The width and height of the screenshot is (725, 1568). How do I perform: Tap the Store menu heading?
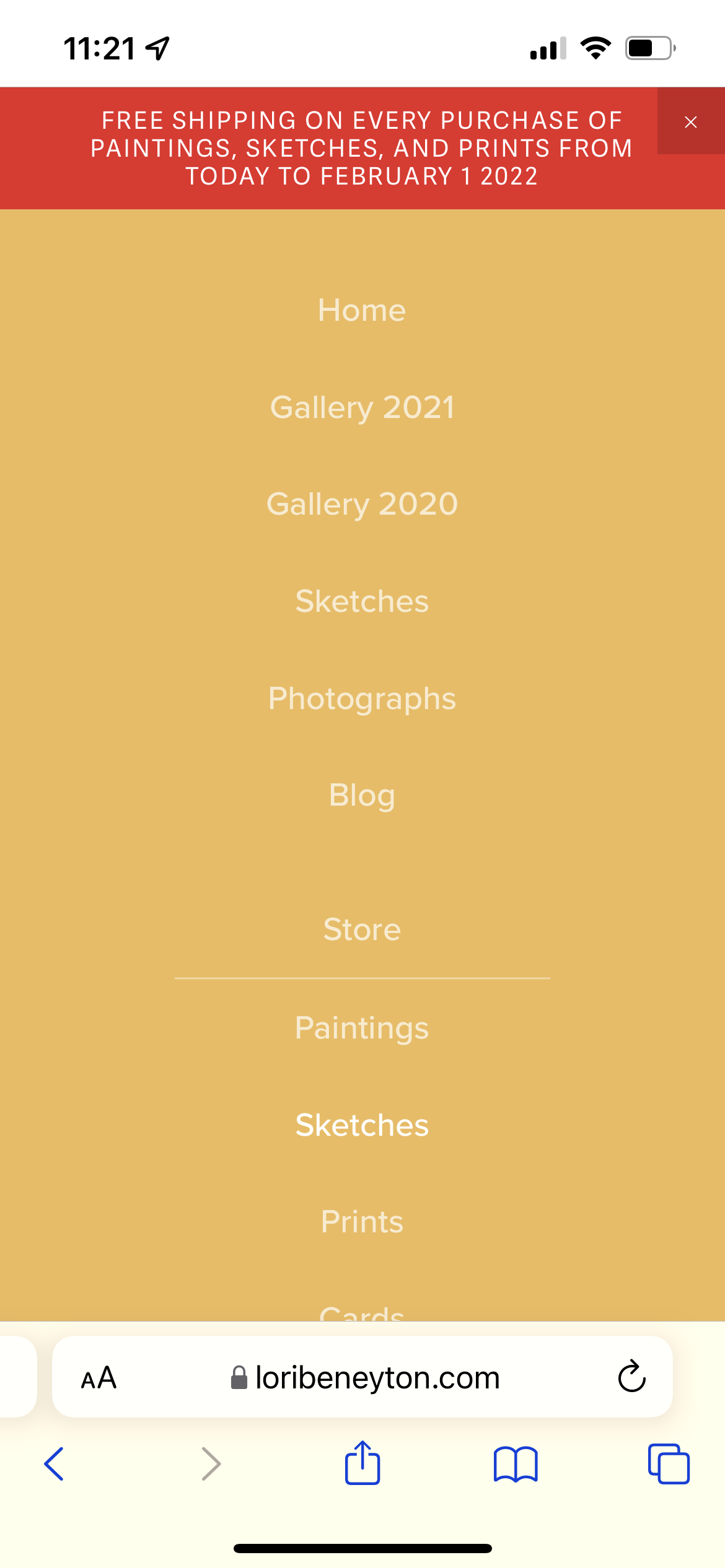pyautogui.click(x=362, y=930)
